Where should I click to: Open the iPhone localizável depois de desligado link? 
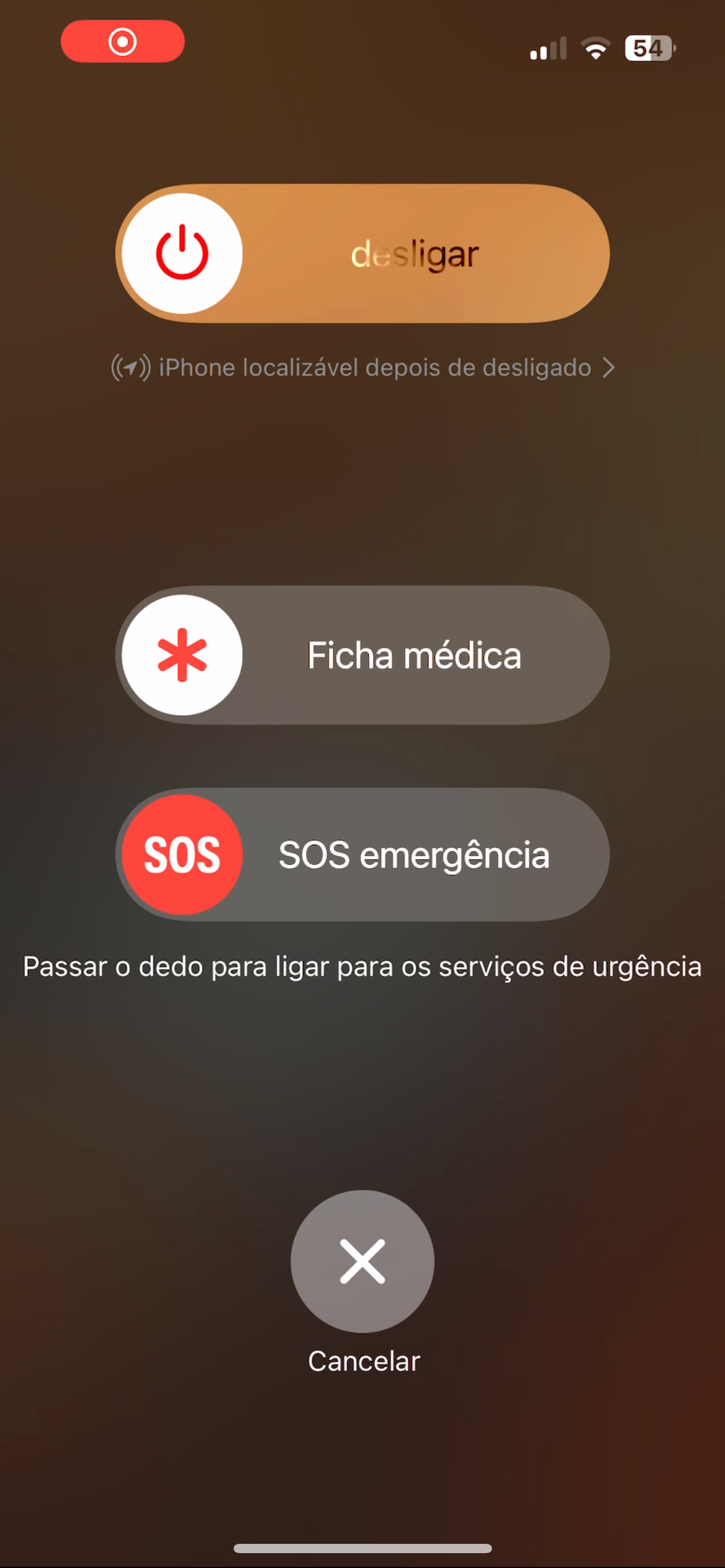pos(363,368)
